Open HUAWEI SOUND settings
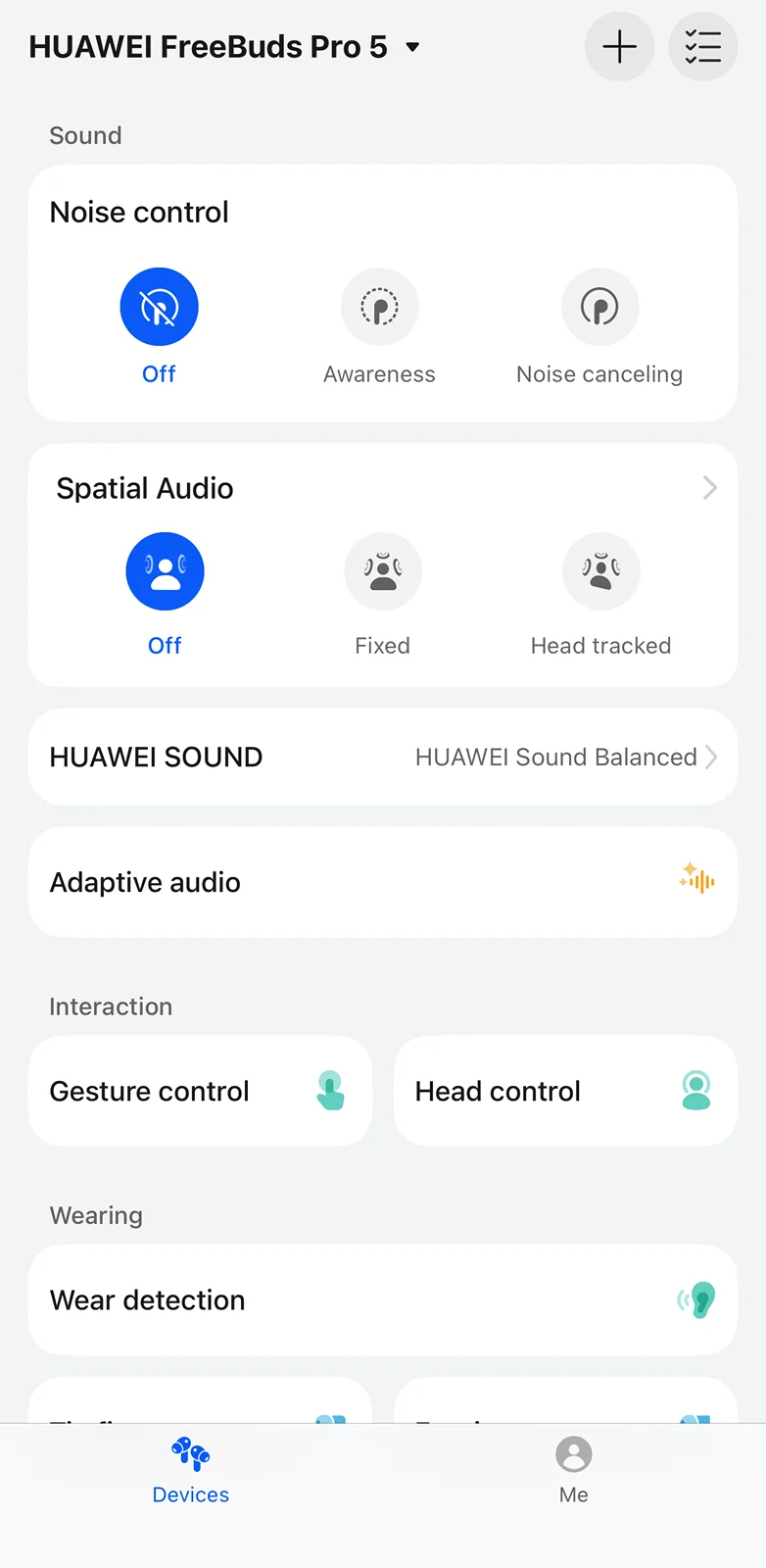Image resolution: width=766 pixels, height=1568 pixels. [383, 758]
